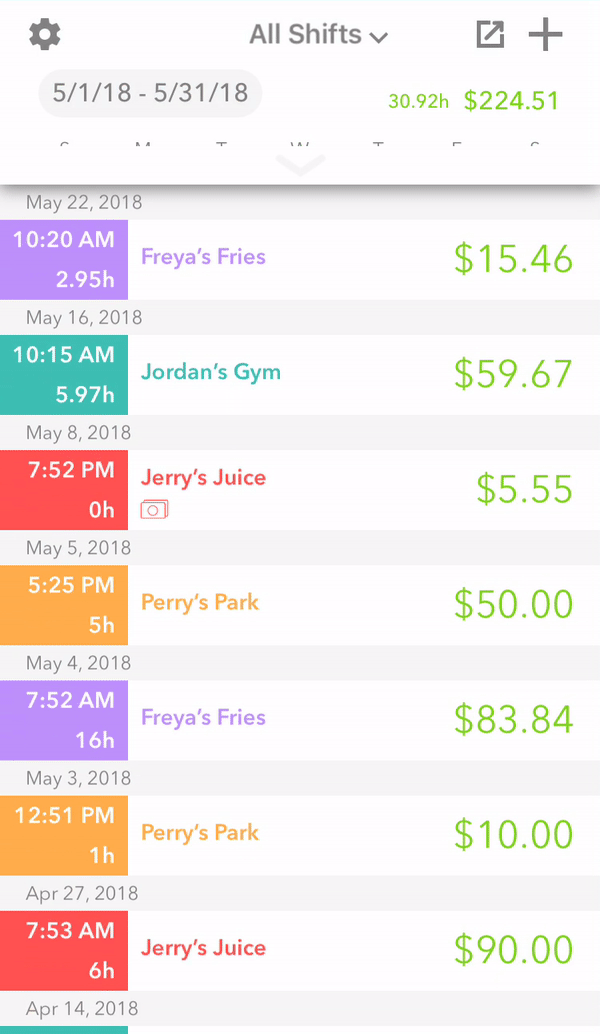Screen dimensions: 600x1034
Task: Expand the calendar with the down chevron
Action: coord(300,165)
